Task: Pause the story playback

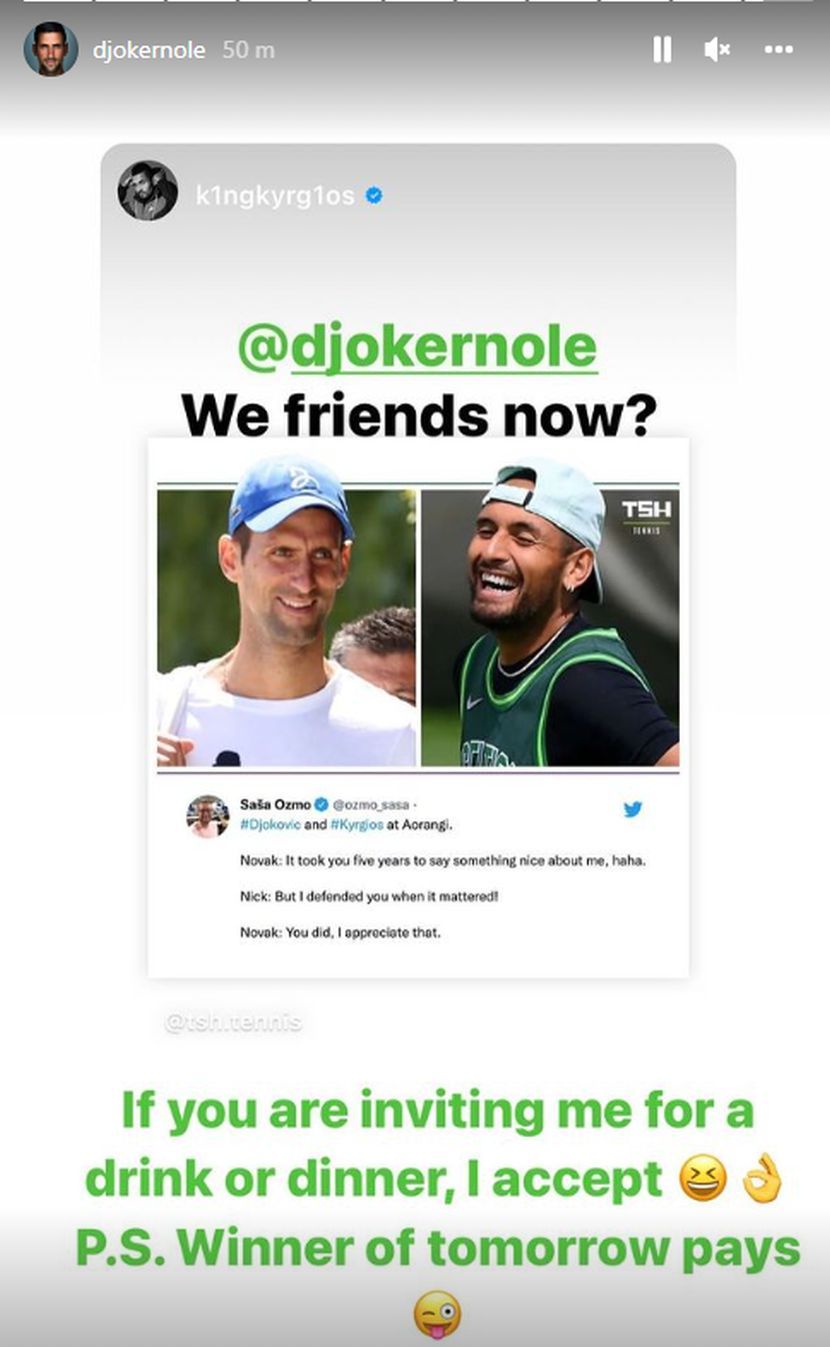Action: coord(662,49)
